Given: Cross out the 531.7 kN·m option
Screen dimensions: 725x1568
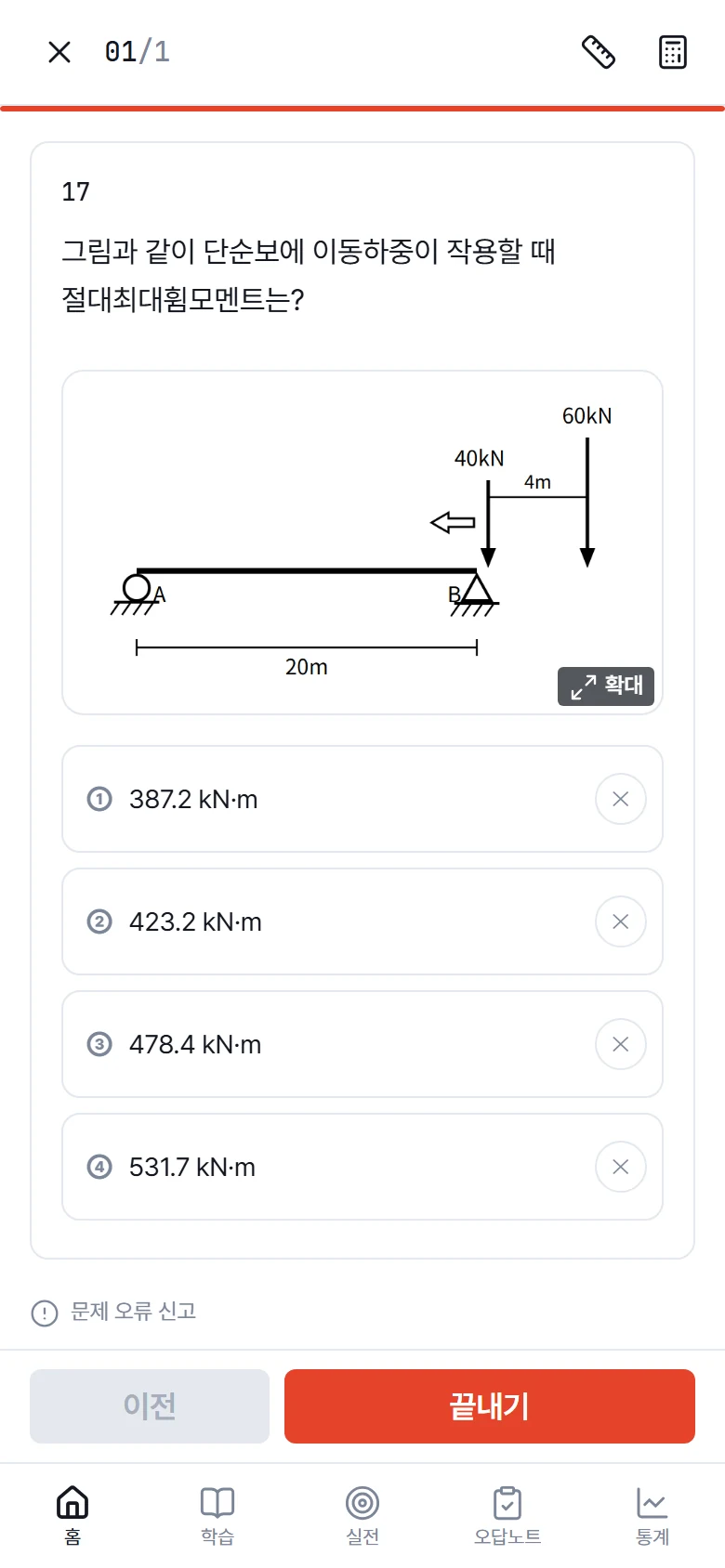Looking at the screenshot, I should click(x=621, y=1167).
